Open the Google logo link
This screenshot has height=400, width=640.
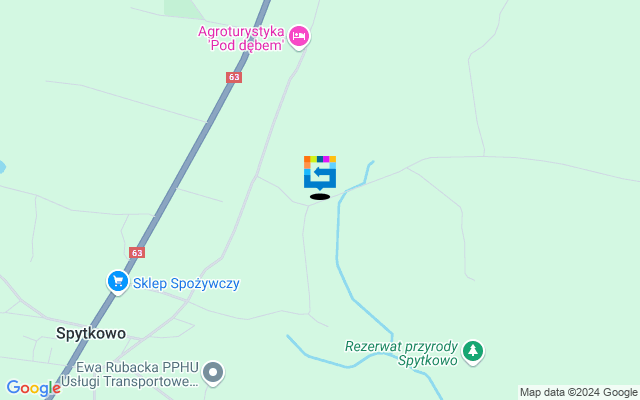(33, 388)
